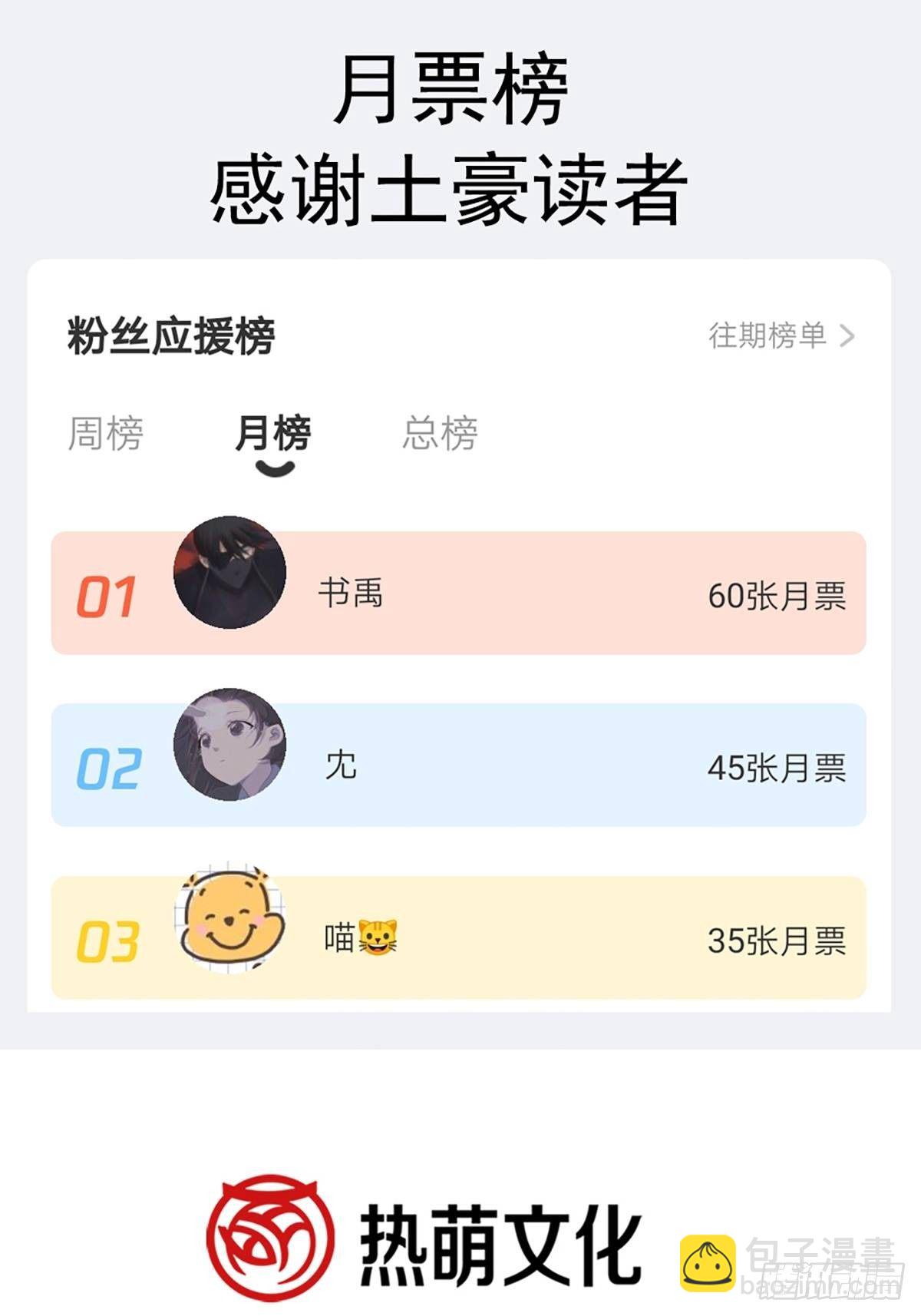Click the orange first-place ranking row
Viewport: 921px width, 1316px height.
(460, 595)
